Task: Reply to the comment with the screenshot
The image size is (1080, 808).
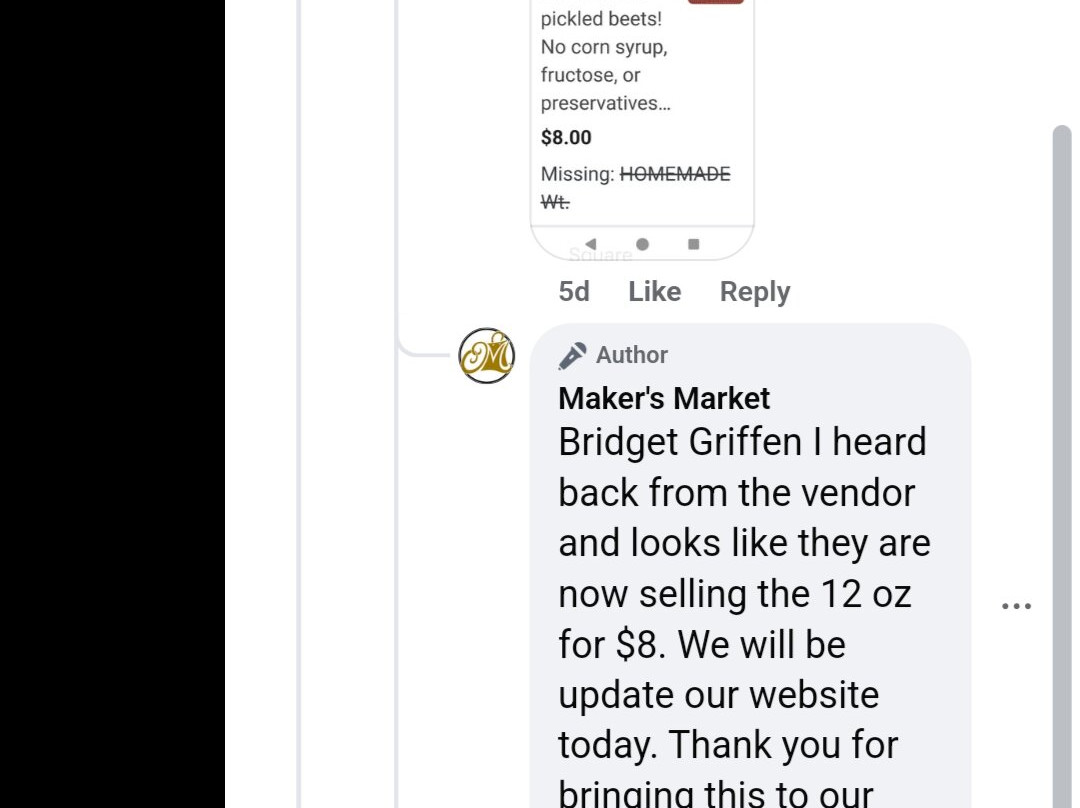Action: [x=755, y=291]
